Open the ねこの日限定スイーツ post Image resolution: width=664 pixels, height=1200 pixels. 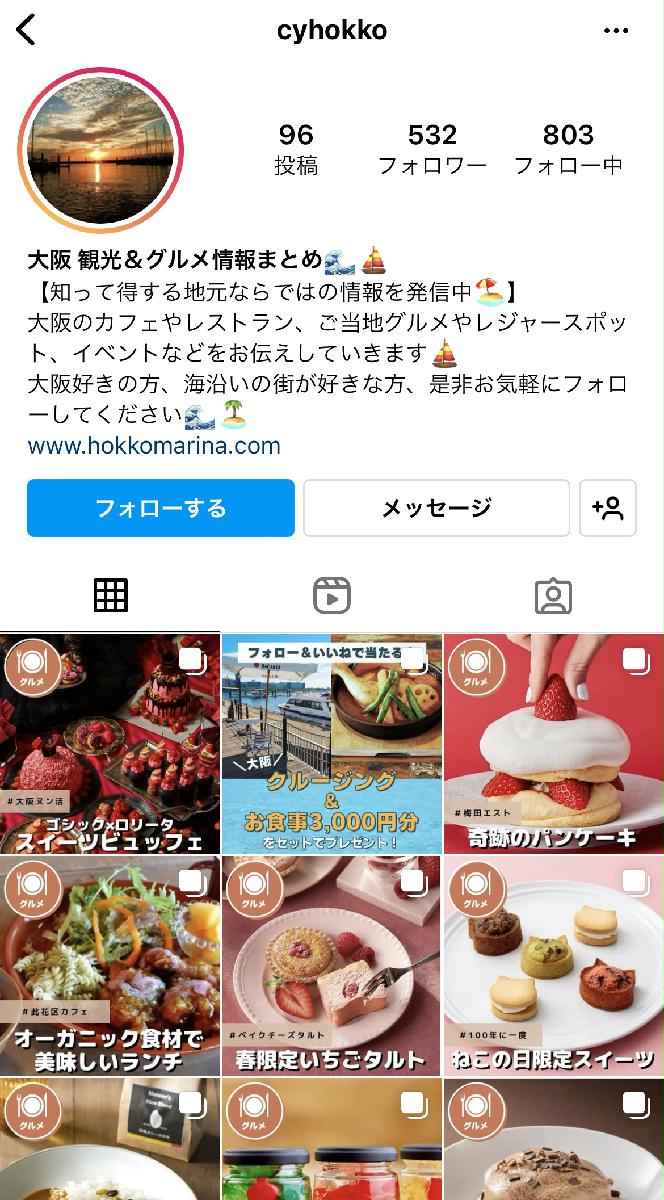[x=553, y=966]
